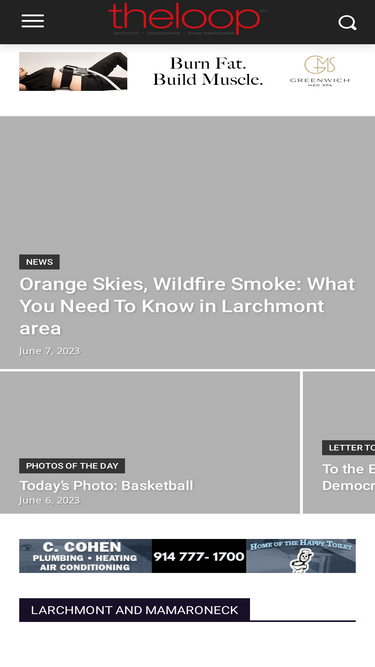Screen dimensions: 375x667
Task: Open the Larchmont and Mamaroneck section
Action: pyautogui.click(x=134, y=610)
